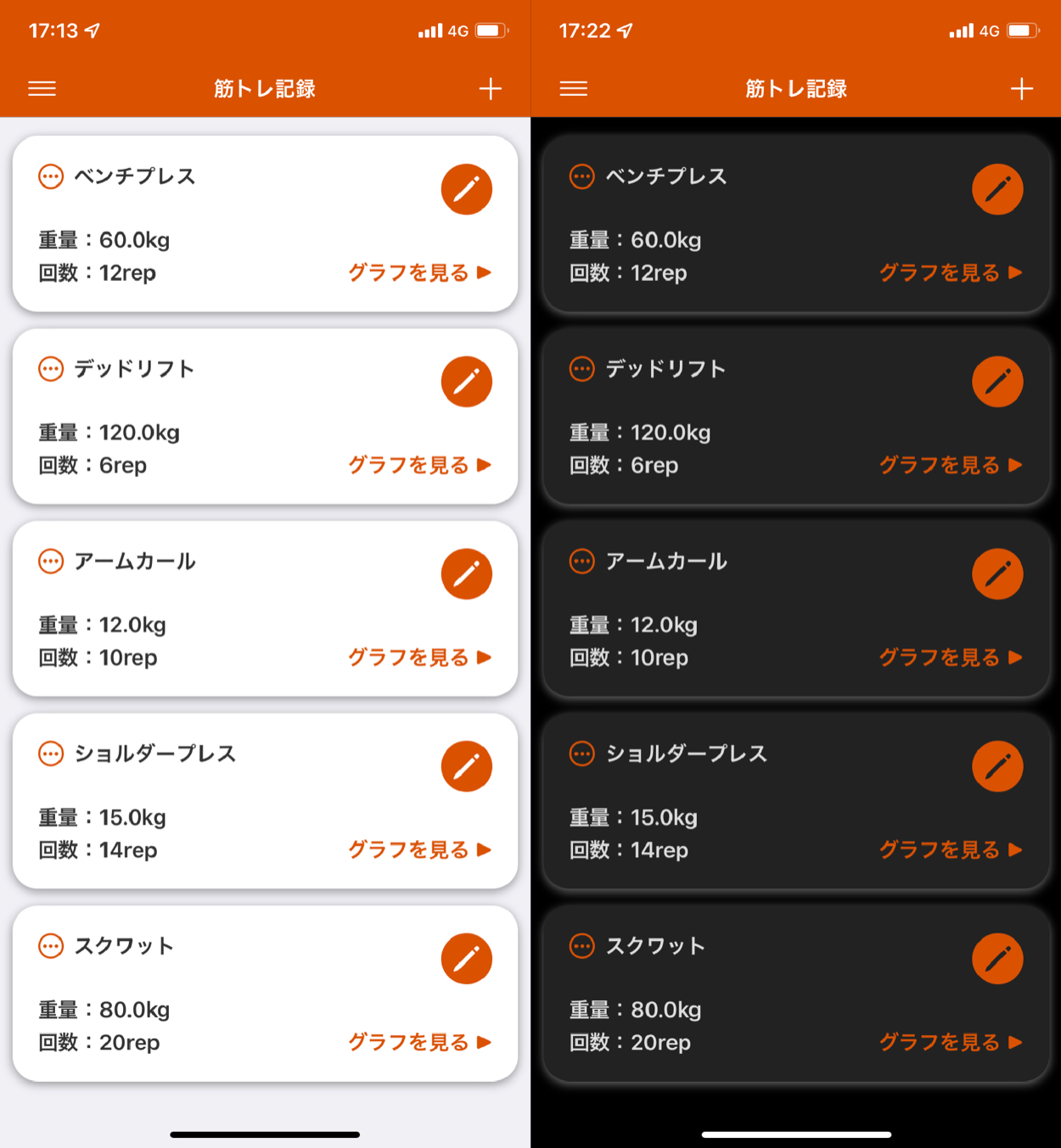Edit ショルダープレス record on the dark-theme screen

[996, 766]
